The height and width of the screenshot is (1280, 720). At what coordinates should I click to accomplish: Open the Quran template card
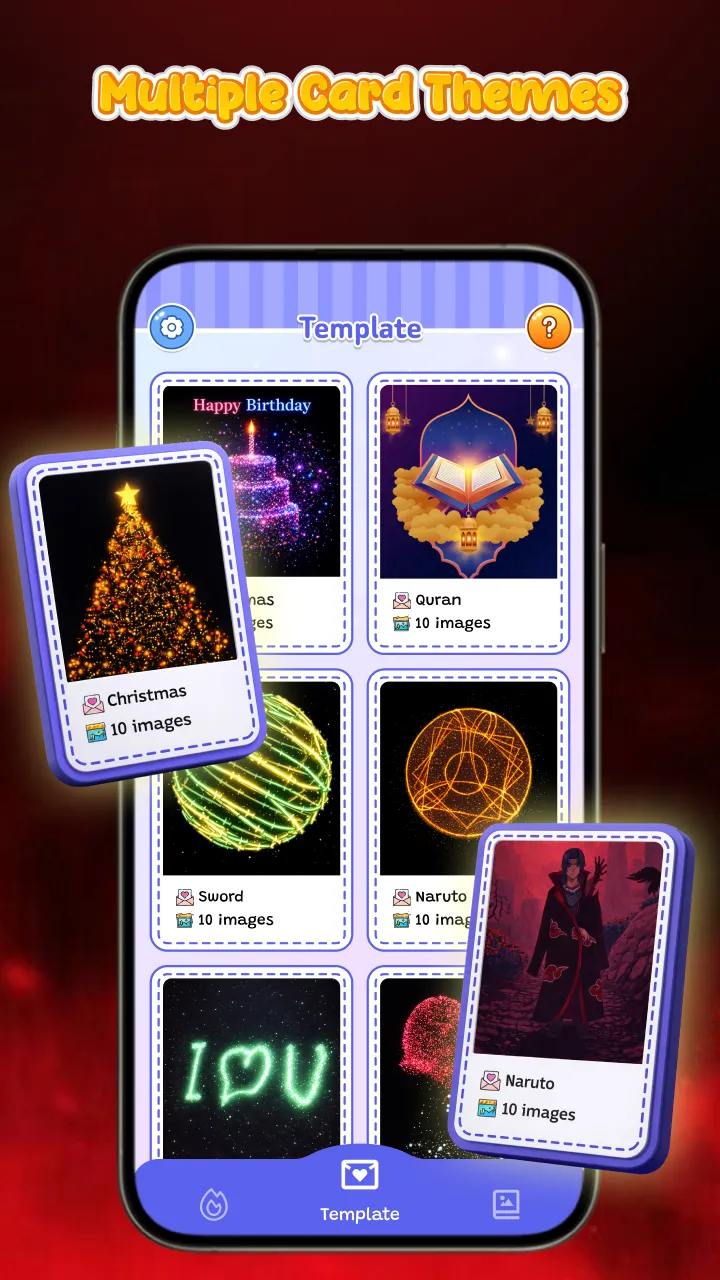tap(467, 480)
